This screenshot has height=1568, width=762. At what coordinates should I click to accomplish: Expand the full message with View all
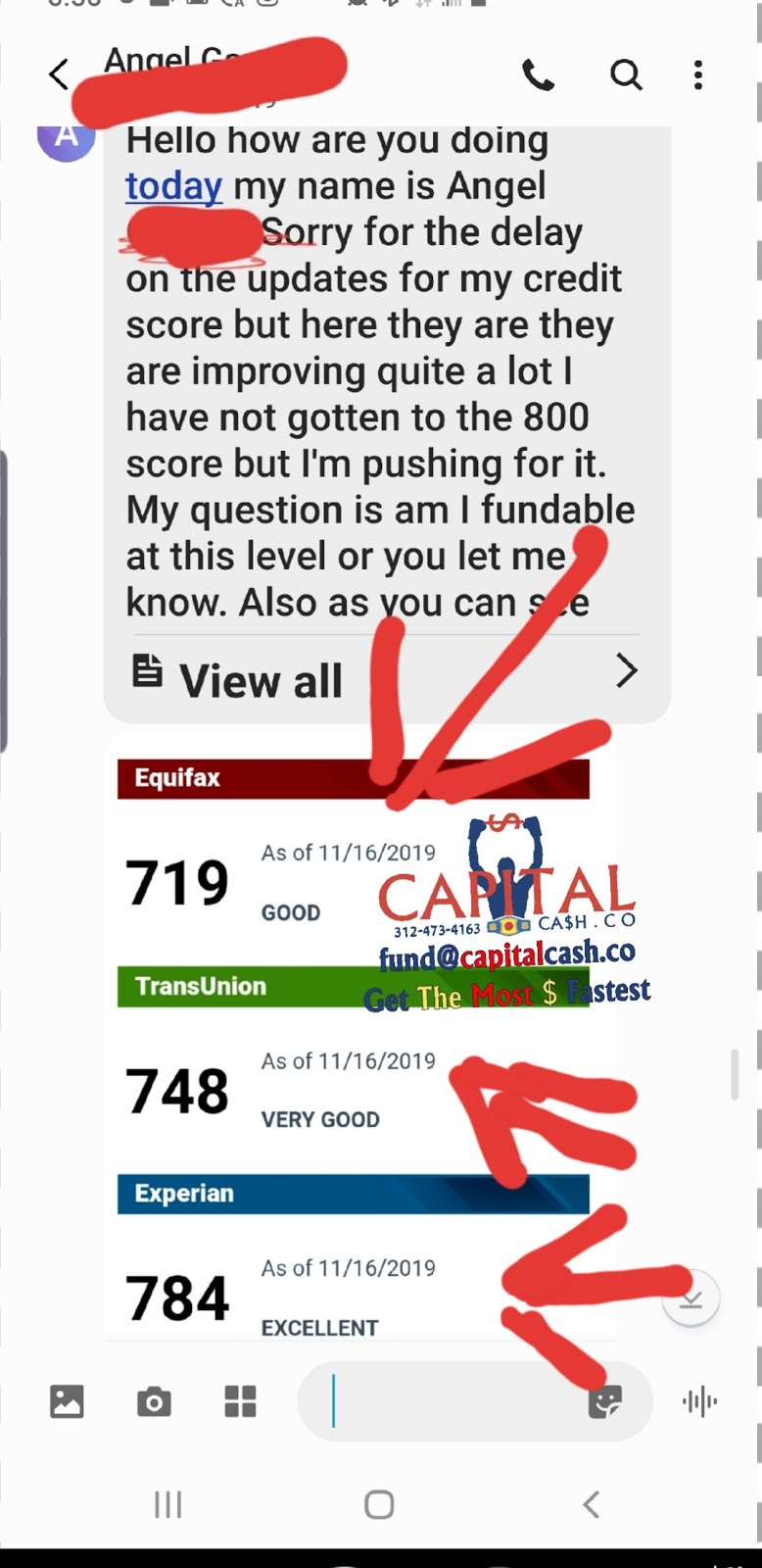(x=386, y=674)
